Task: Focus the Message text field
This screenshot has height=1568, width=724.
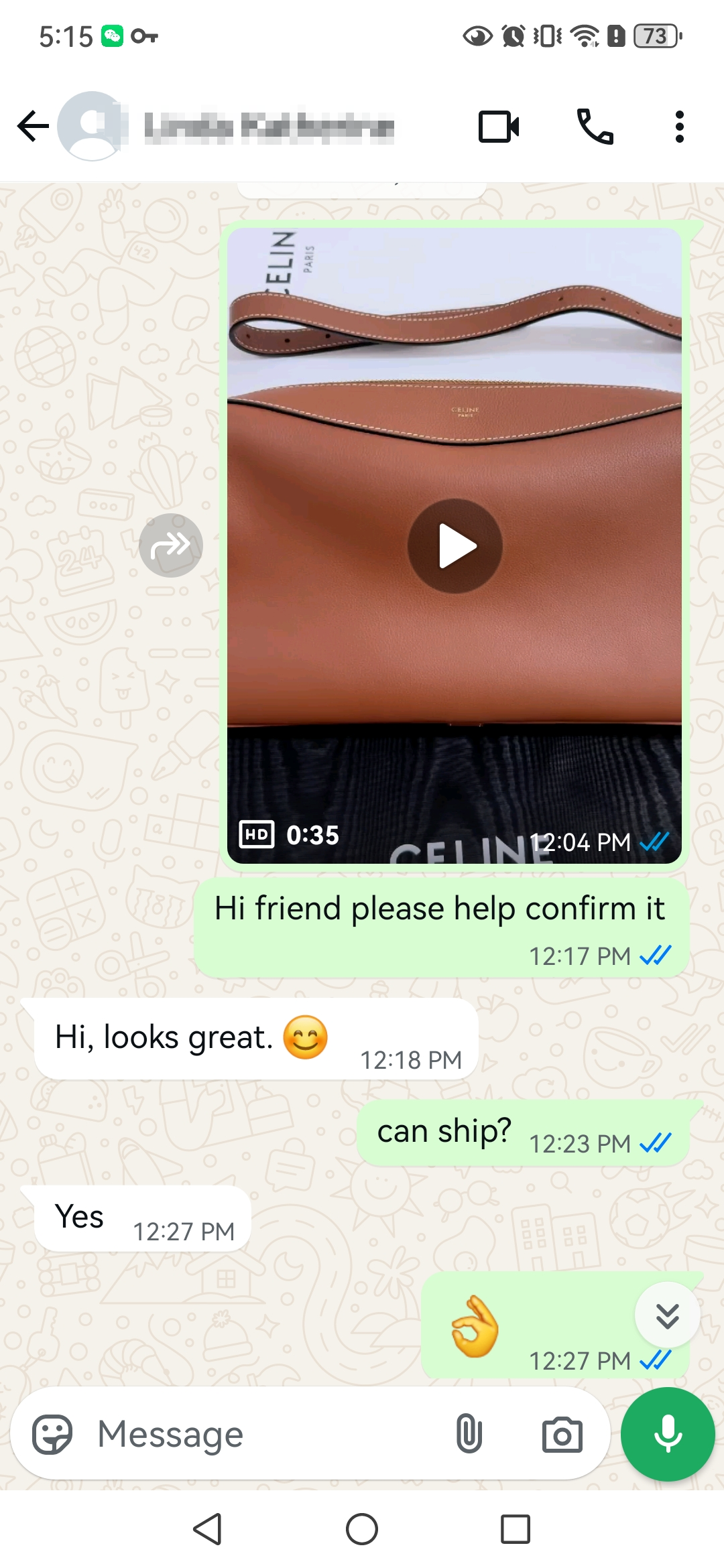Action: tap(268, 1435)
